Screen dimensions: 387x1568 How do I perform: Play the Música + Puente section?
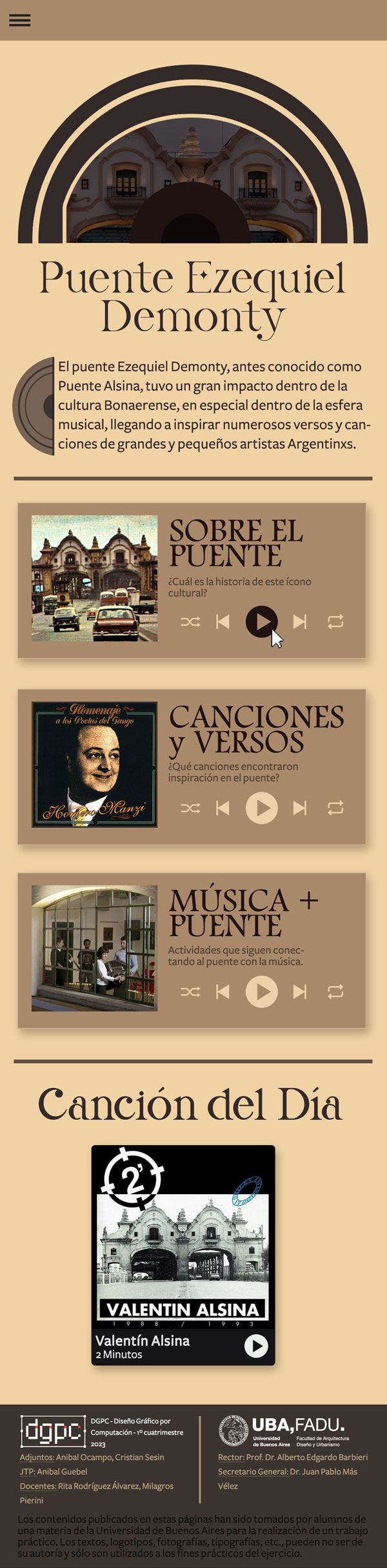click(x=261, y=991)
